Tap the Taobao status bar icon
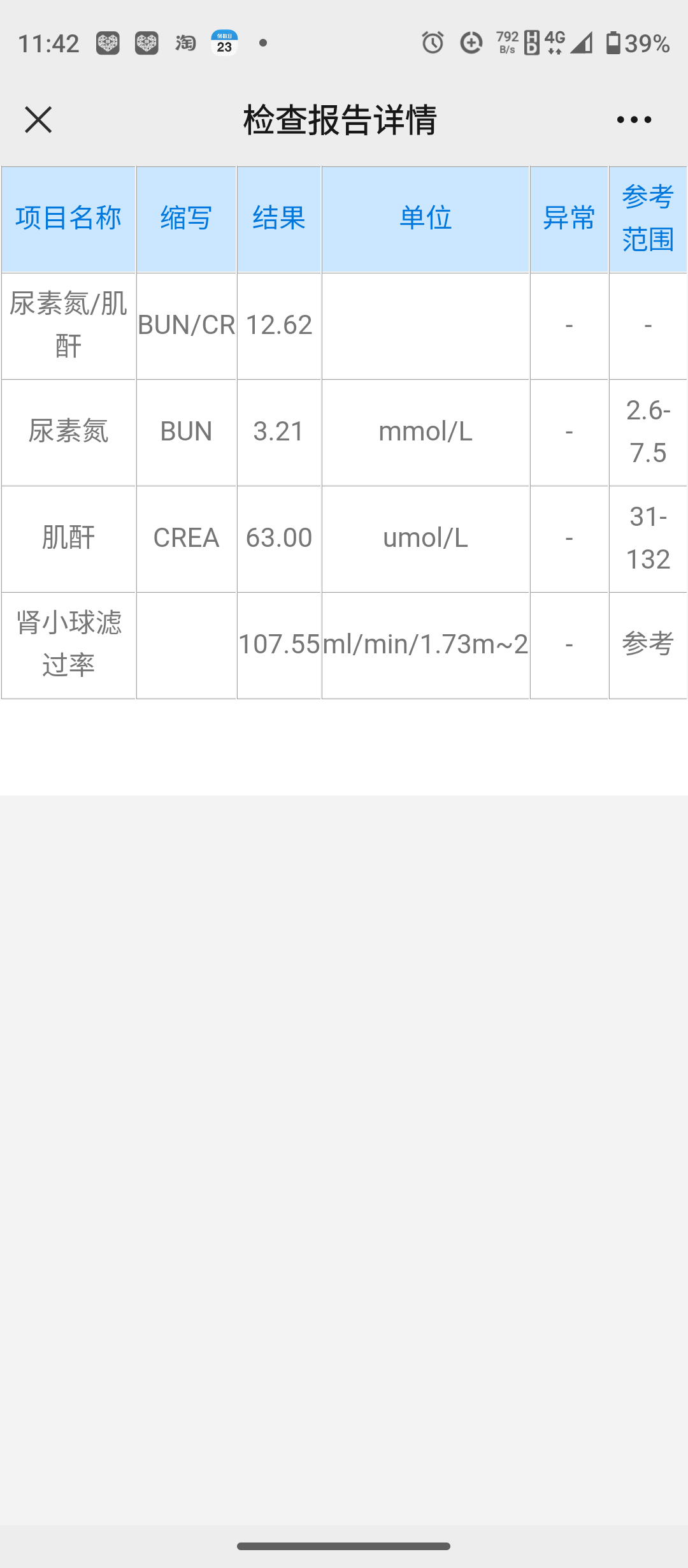 184,42
